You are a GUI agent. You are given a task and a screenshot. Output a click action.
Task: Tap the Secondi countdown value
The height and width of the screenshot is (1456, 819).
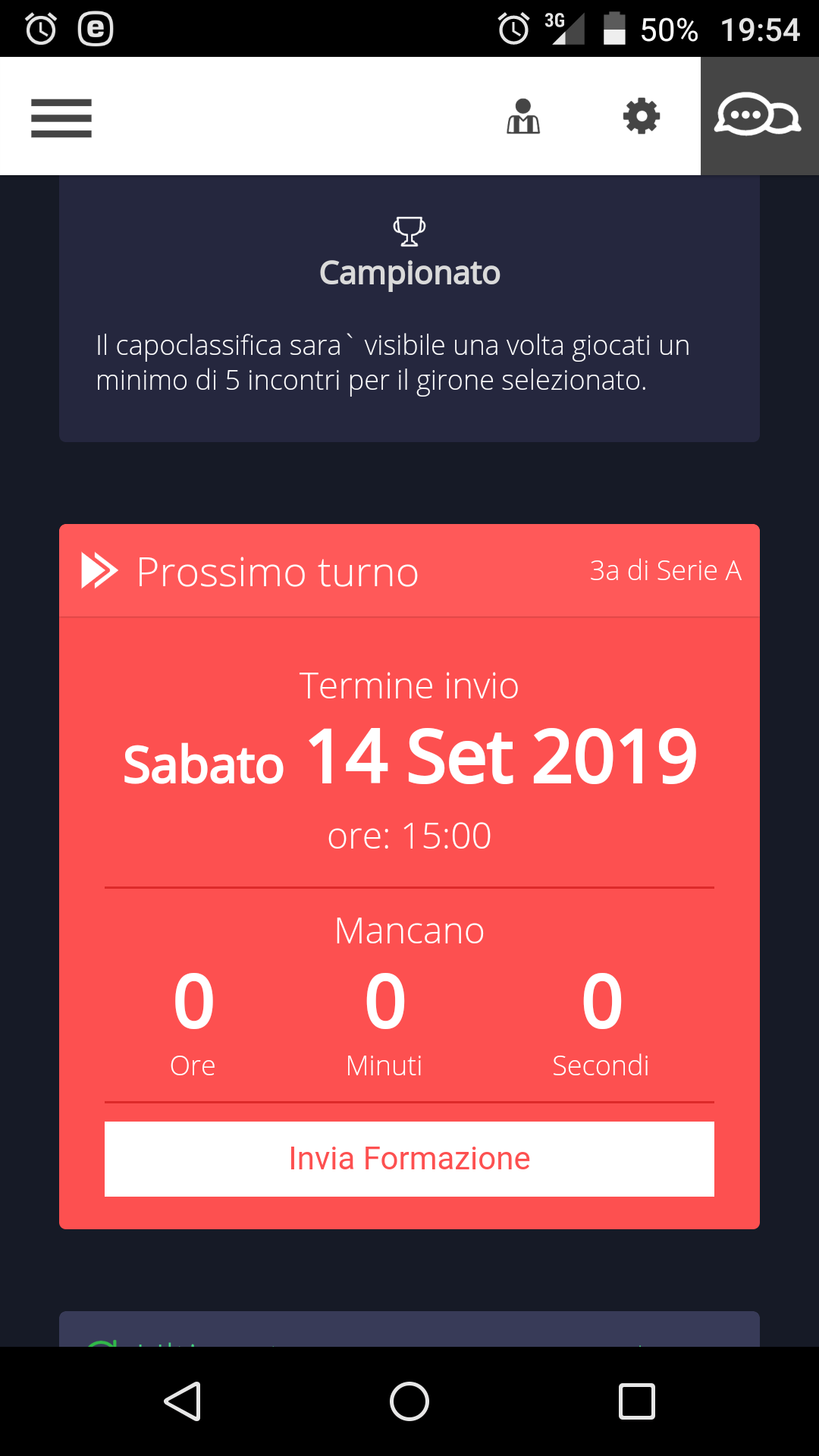click(x=601, y=1001)
